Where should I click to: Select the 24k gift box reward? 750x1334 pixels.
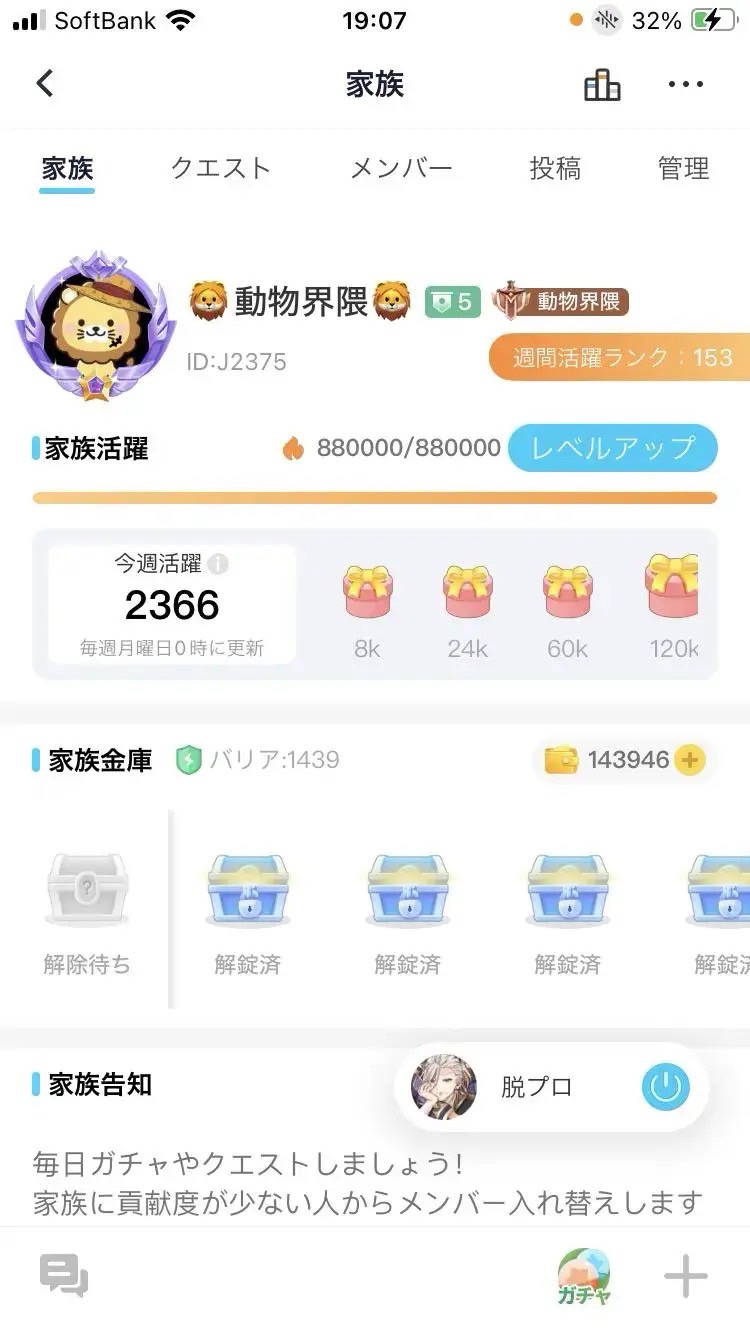[467, 594]
